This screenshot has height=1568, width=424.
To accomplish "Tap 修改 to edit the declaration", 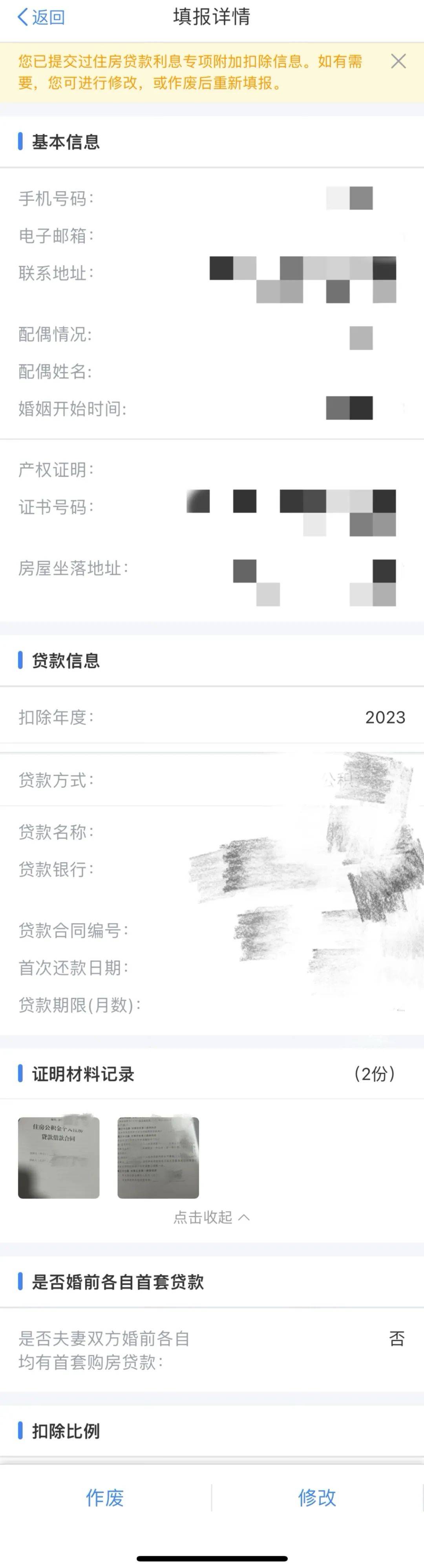I will pos(317,1497).
